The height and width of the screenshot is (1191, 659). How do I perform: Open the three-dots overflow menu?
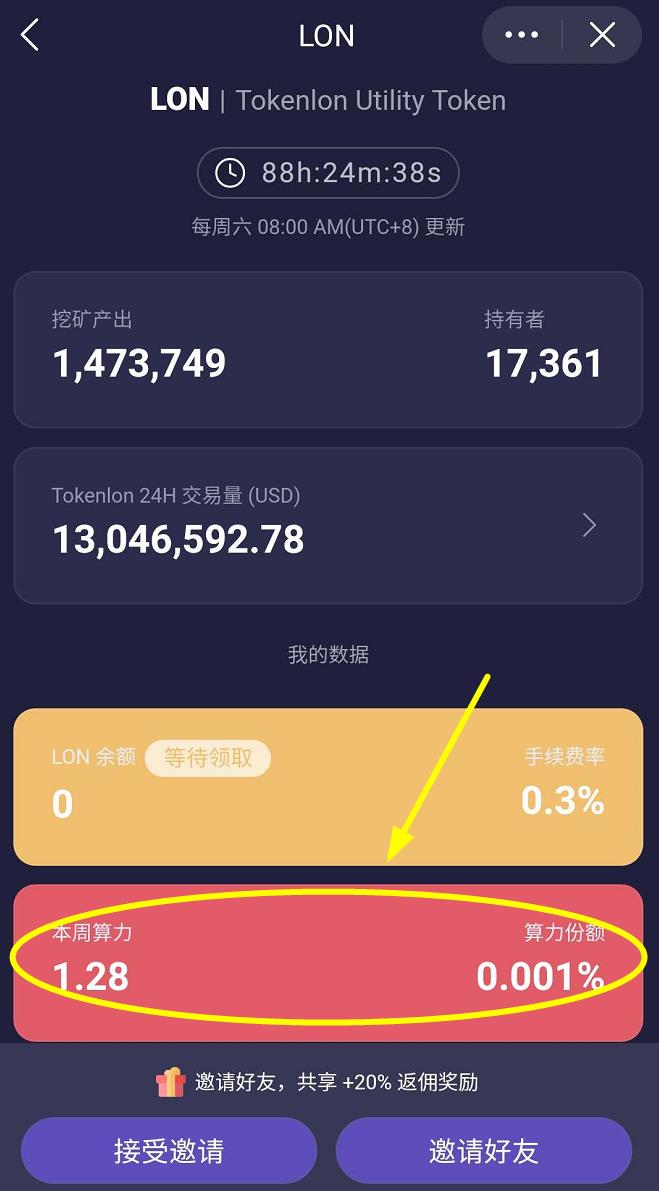522,36
